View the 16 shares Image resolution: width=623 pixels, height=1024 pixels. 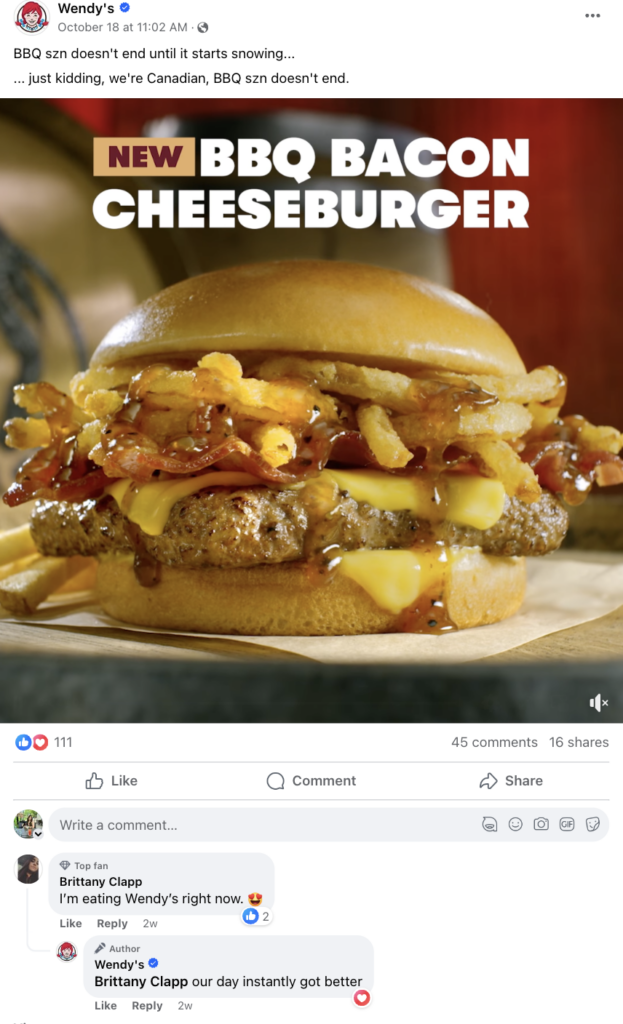click(x=579, y=742)
